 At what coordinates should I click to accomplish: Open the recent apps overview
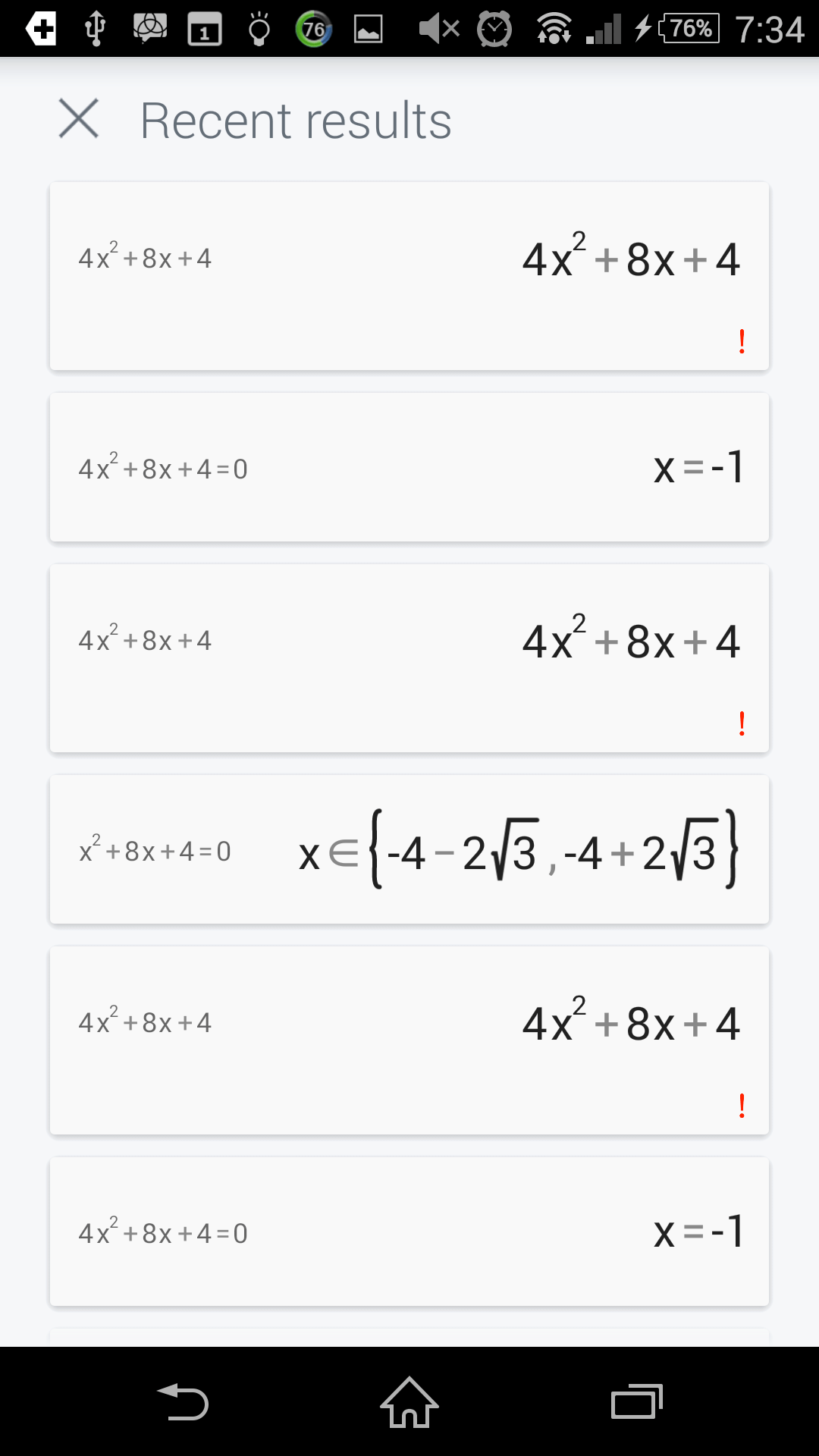637,1401
